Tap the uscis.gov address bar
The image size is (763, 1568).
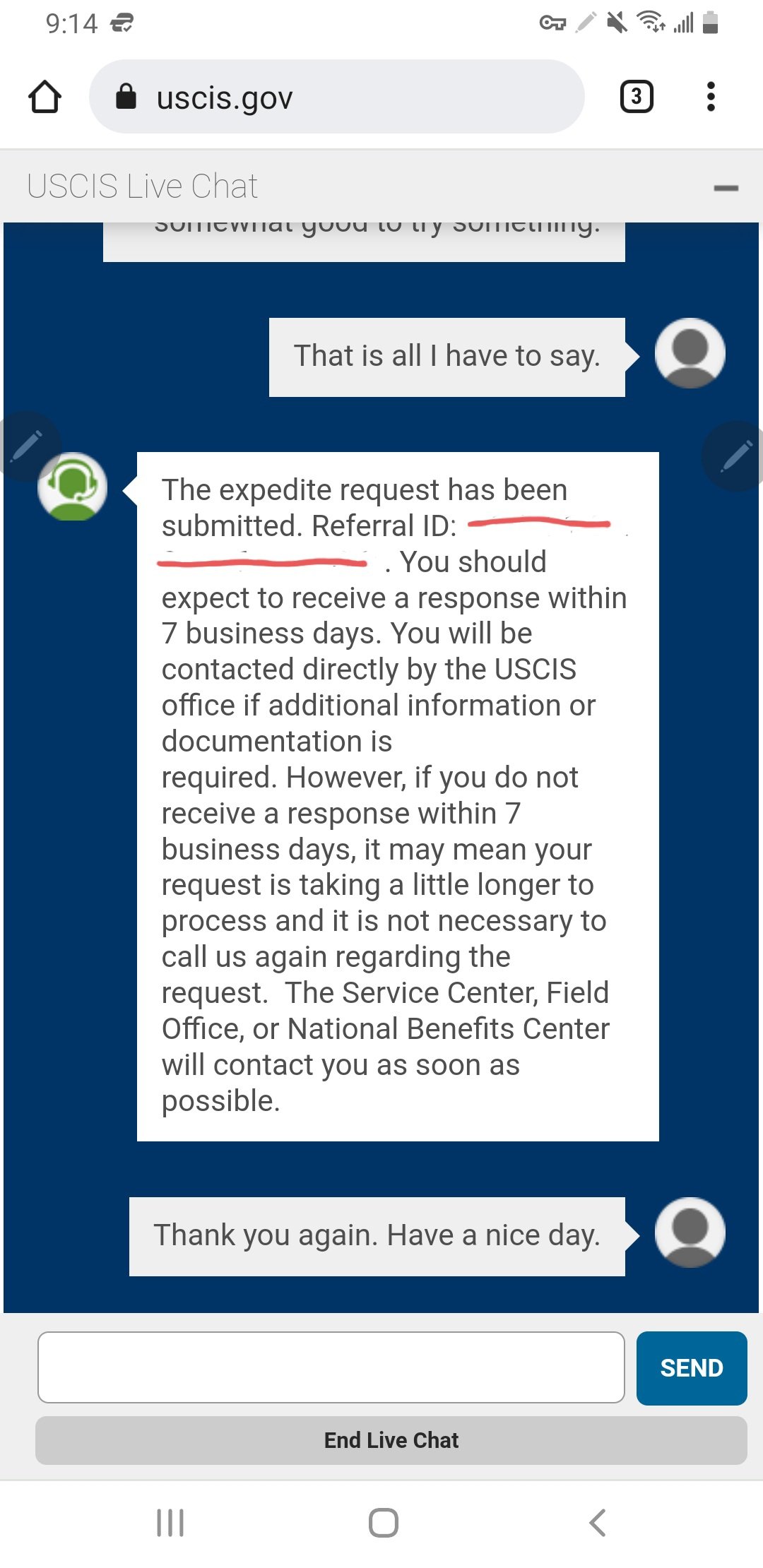coord(336,97)
